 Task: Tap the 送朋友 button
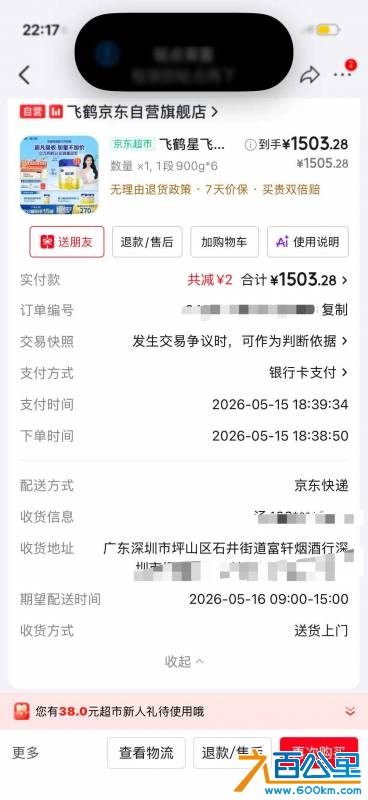(x=67, y=241)
